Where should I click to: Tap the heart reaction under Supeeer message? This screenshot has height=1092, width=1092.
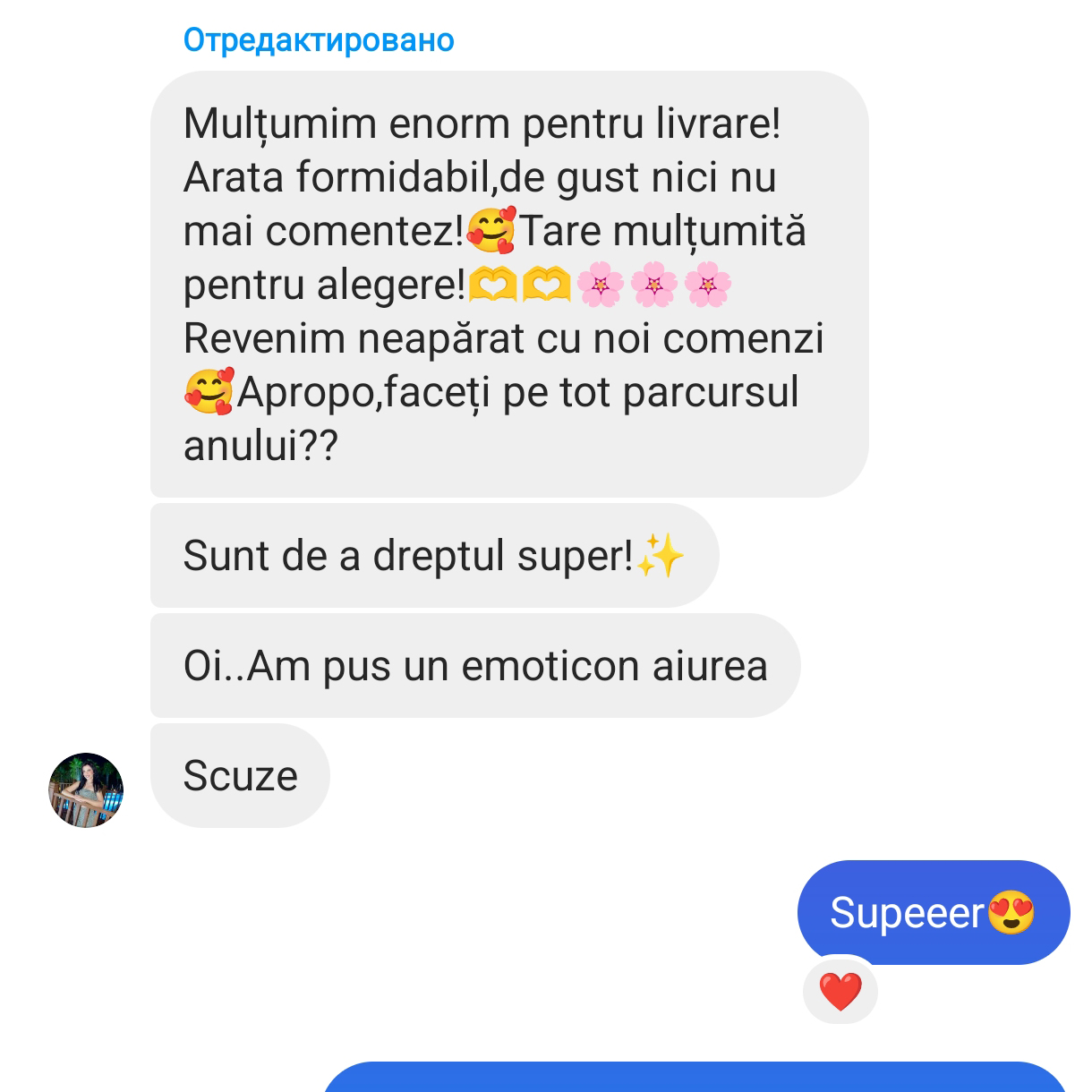click(x=840, y=992)
